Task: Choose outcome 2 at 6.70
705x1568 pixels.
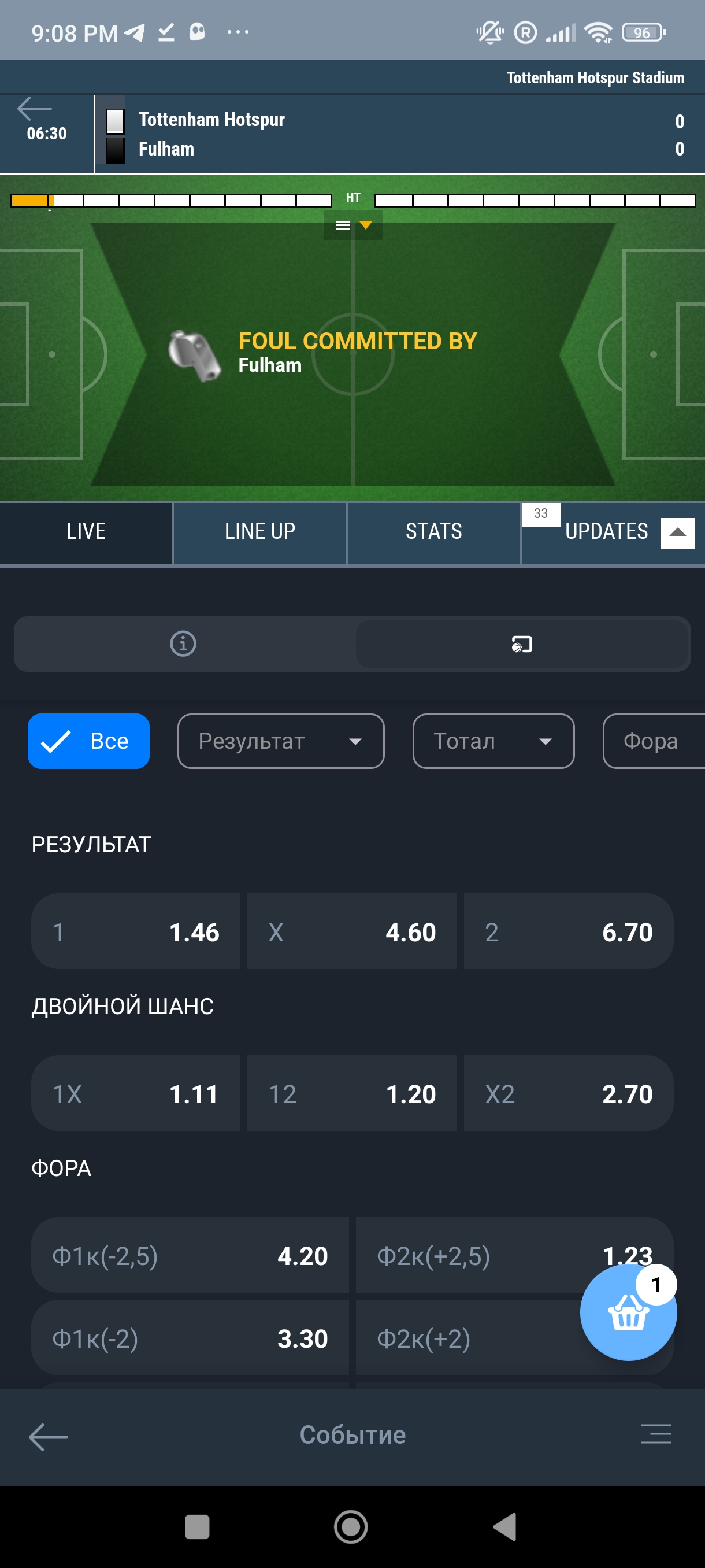Action: coord(567,931)
